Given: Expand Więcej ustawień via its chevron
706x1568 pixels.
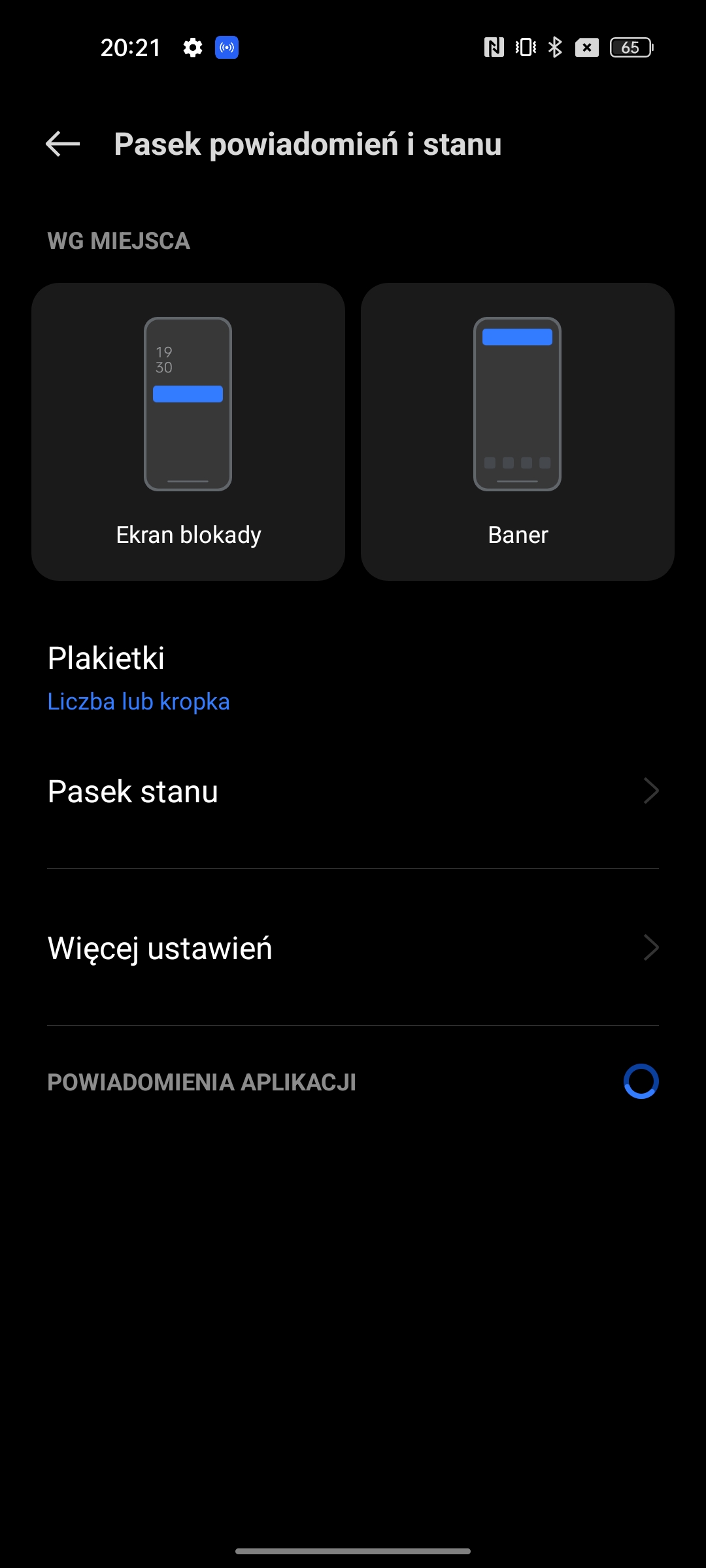Looking at the screenshot, I should pos(649,948).
